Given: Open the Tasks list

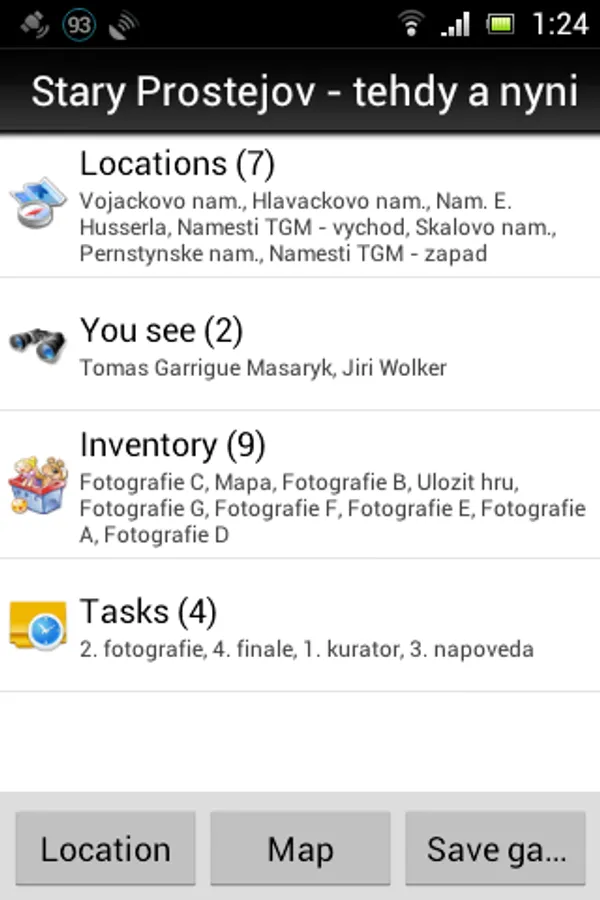Looking at the screenshot, I should 300,627.
